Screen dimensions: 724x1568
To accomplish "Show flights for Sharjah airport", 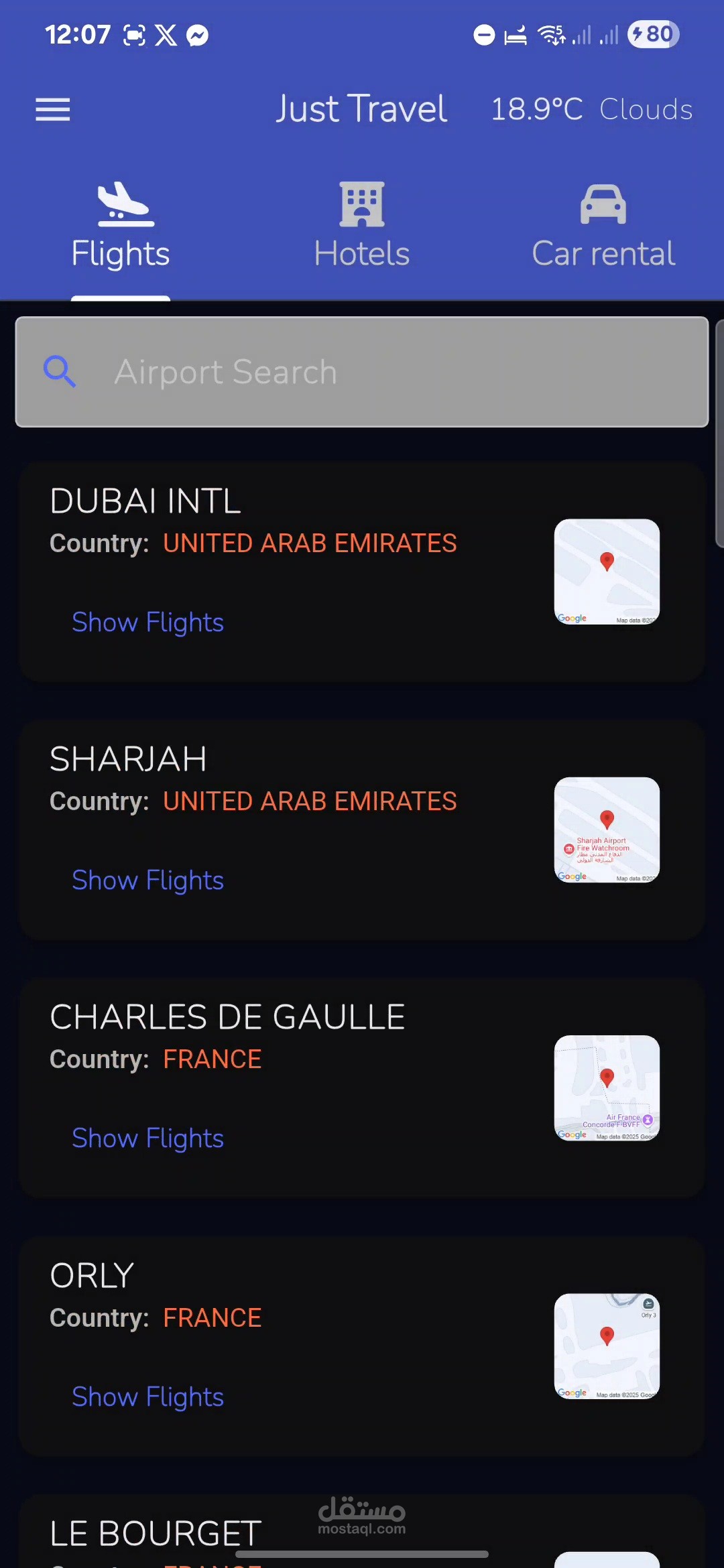I will (x=147, y=880).
